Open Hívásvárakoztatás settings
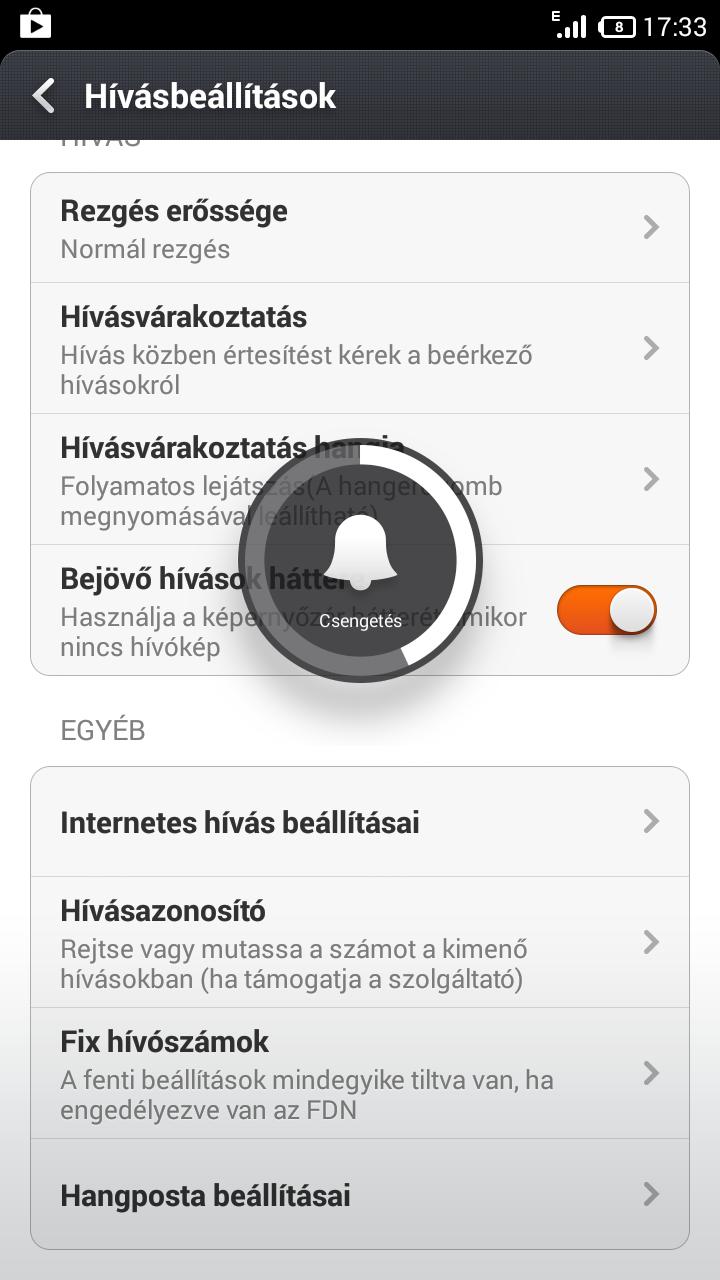720x1280 pixels. tap(360, 348)
